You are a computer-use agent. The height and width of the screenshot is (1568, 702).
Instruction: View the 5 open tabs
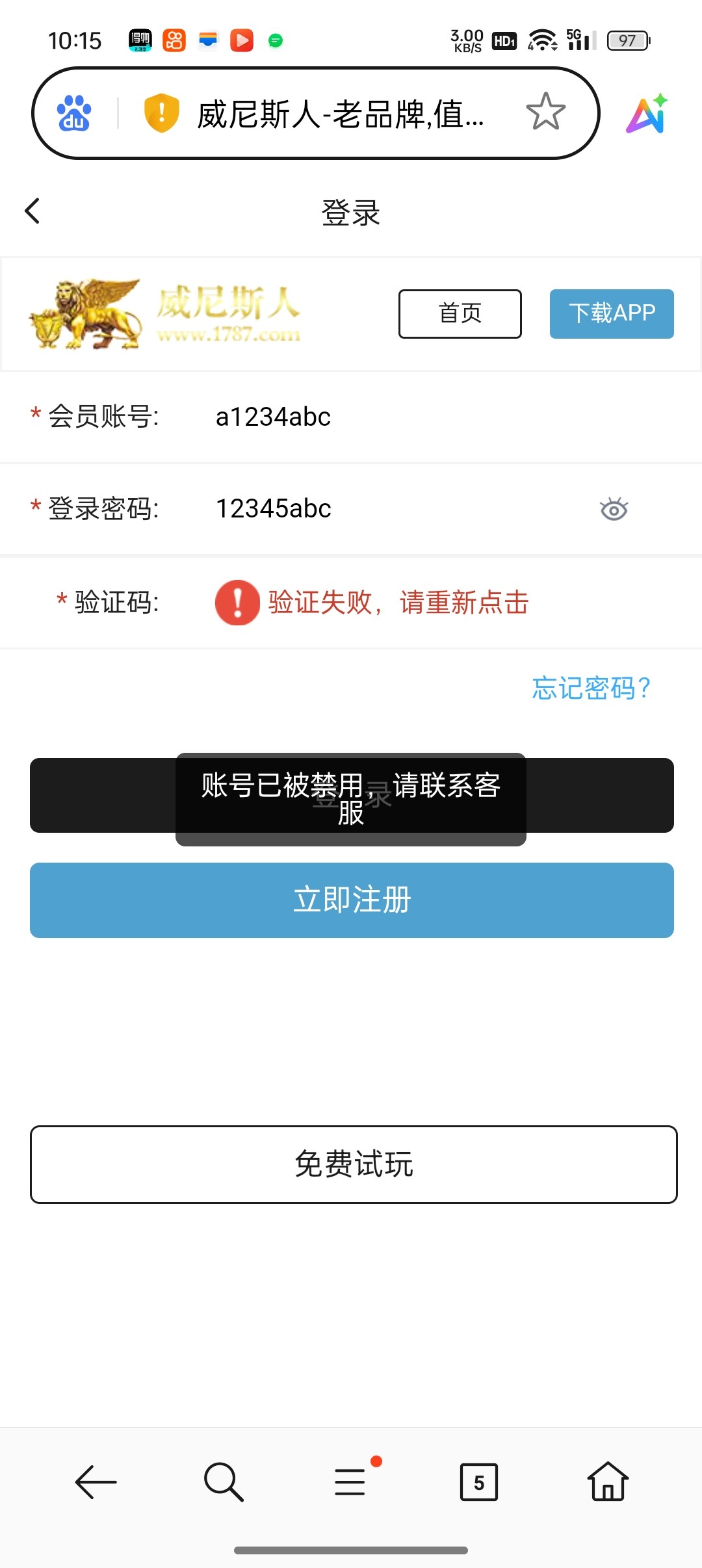tap(478, 1482)
